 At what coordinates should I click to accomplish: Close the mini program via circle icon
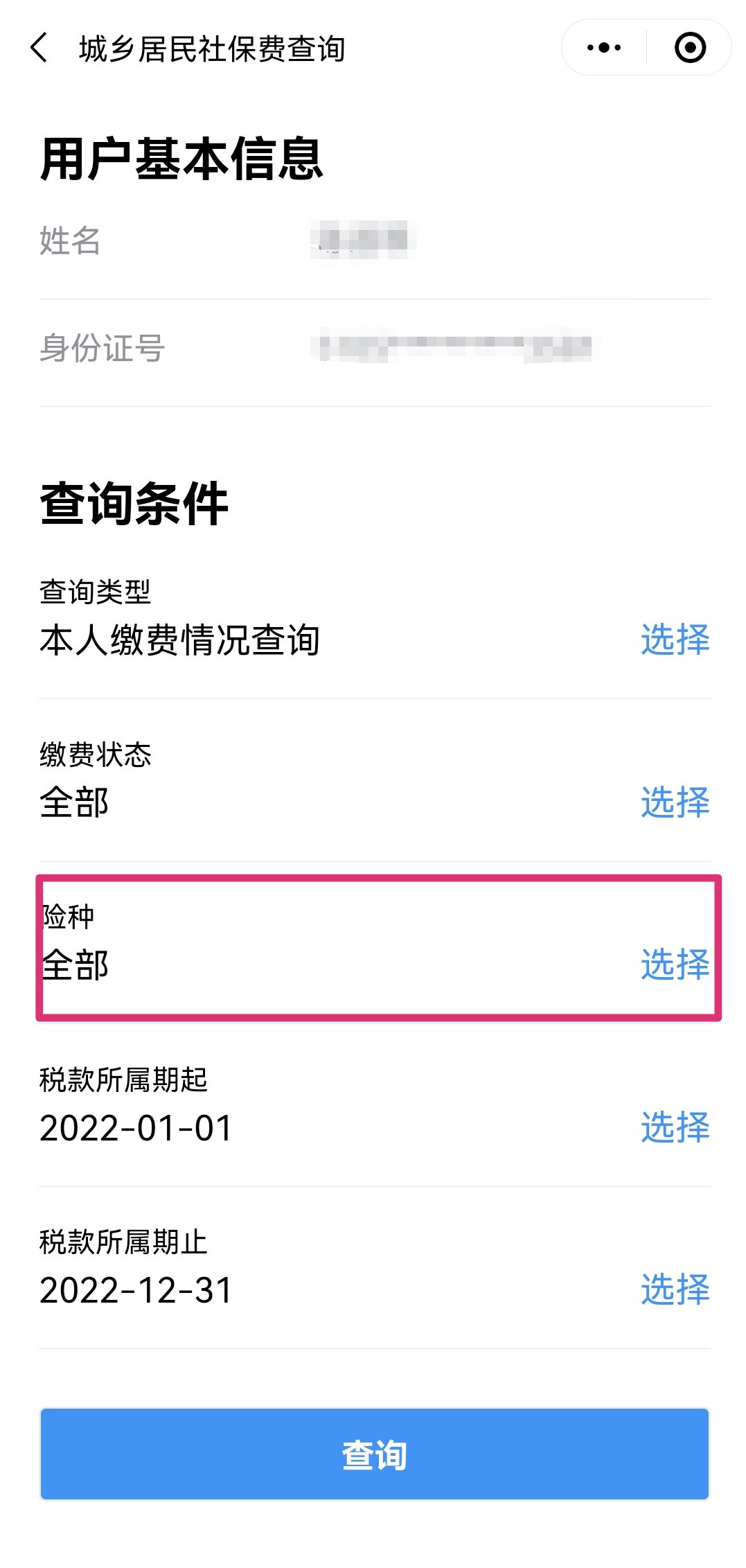690,48
